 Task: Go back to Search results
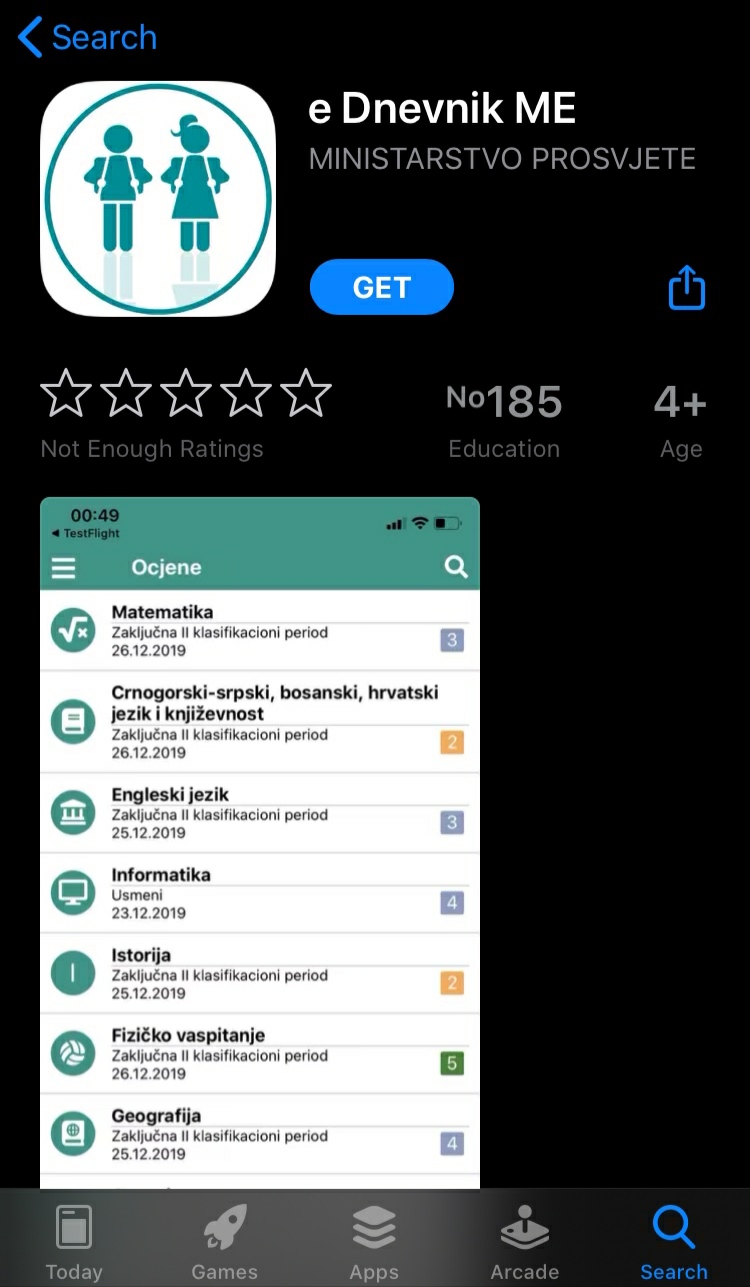[x=88, y=38]
